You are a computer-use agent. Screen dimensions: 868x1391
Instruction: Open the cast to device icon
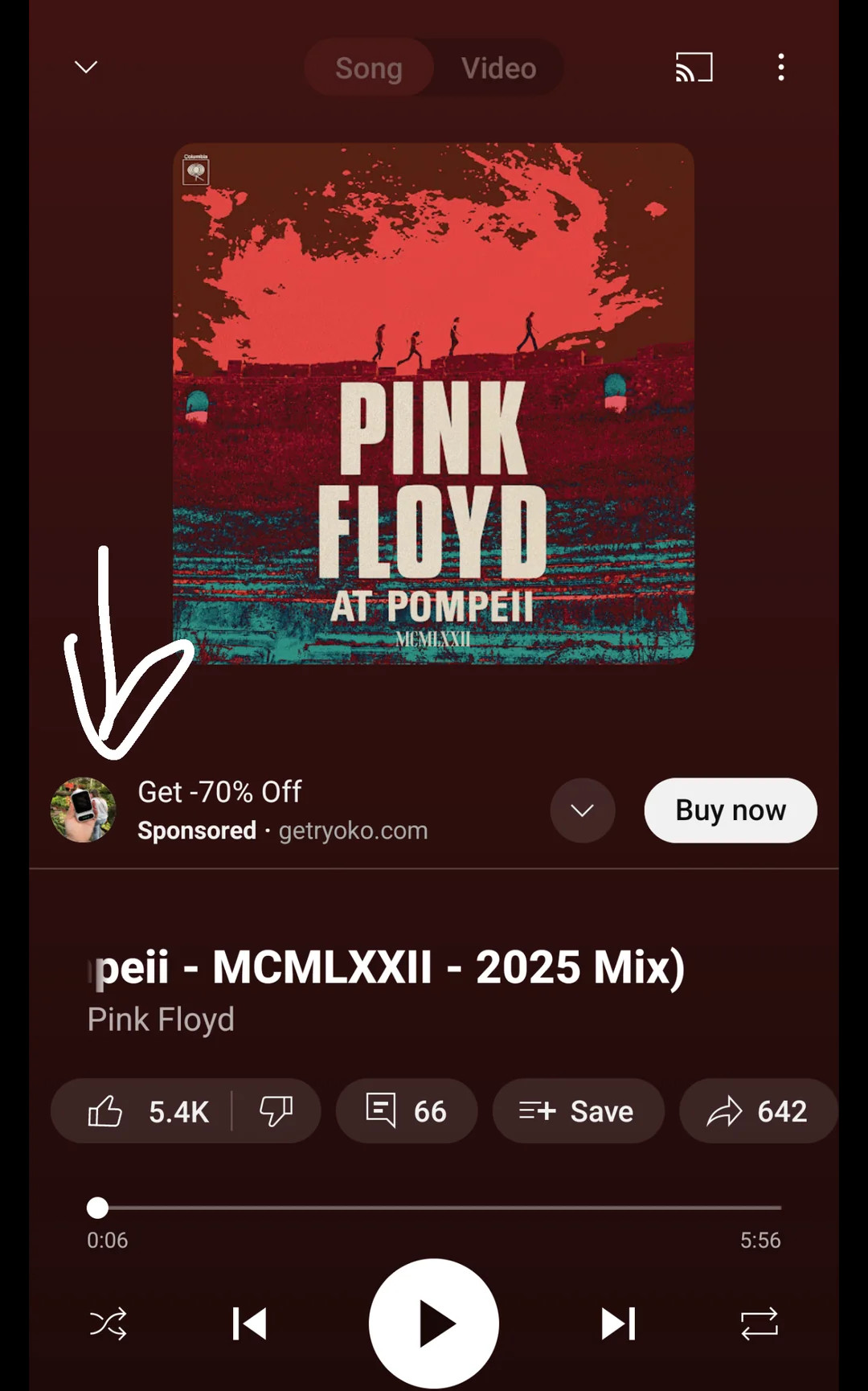(x=694, y=68)
